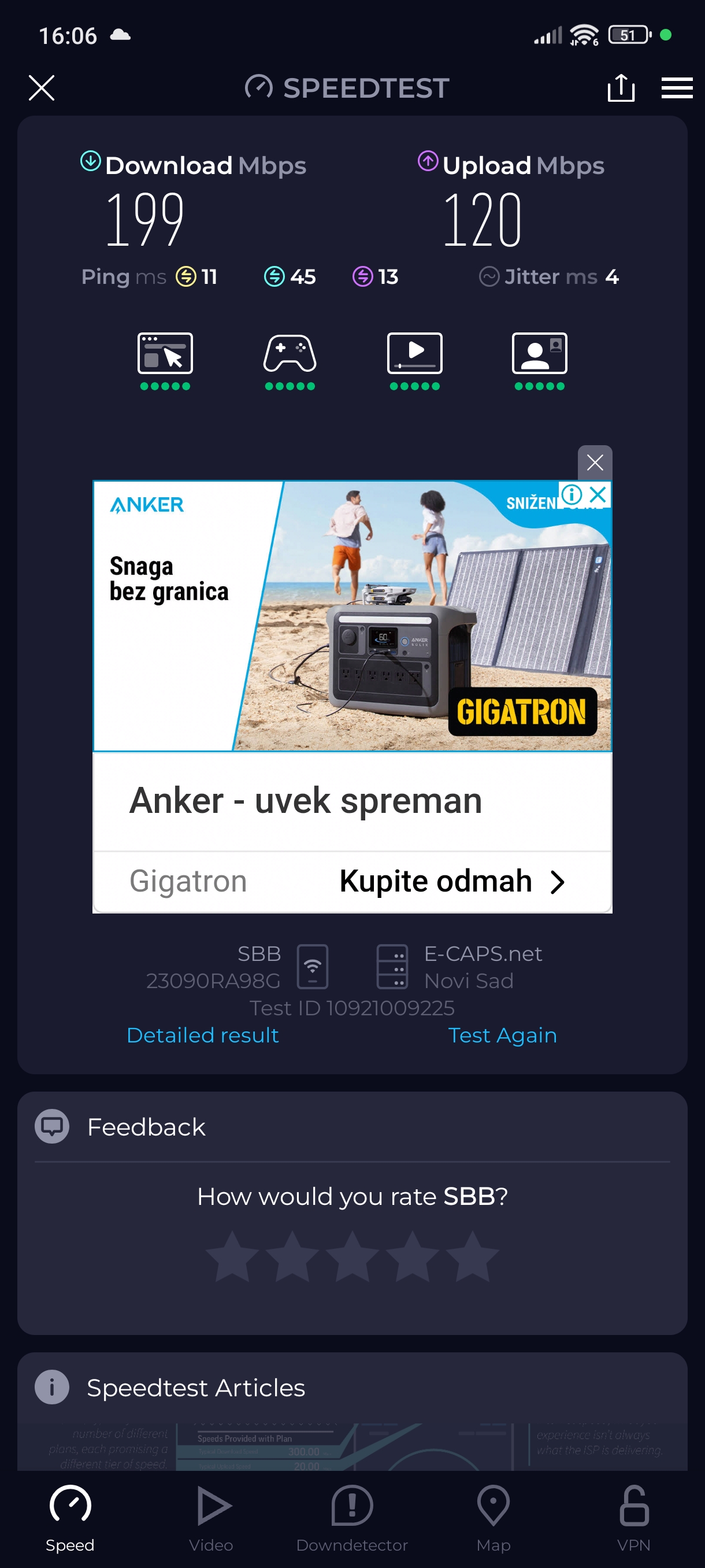This screenshot has height=1568, width=705.
Task: Close the speed test results screen
Action: (42, 88)
